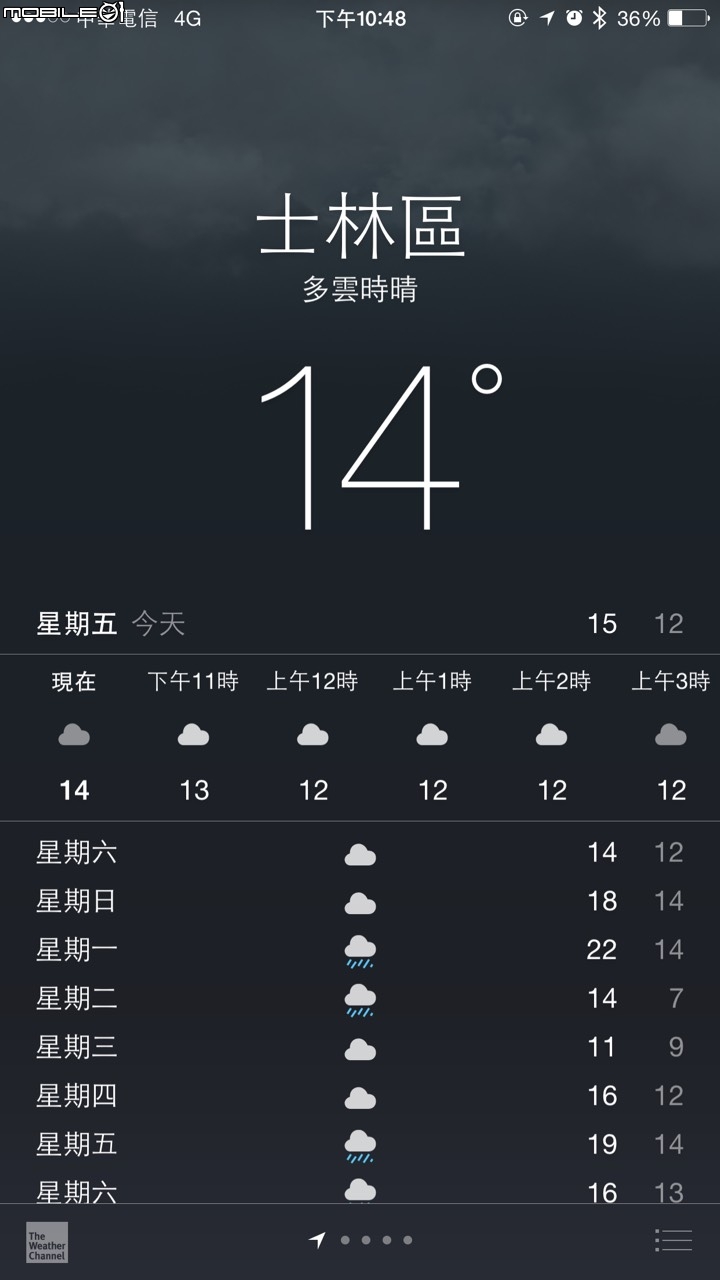The height and width of the screenshot is (1280, 720).
Task: Open The Weather Channel logo link
Action: click(x=47, y=1241)
